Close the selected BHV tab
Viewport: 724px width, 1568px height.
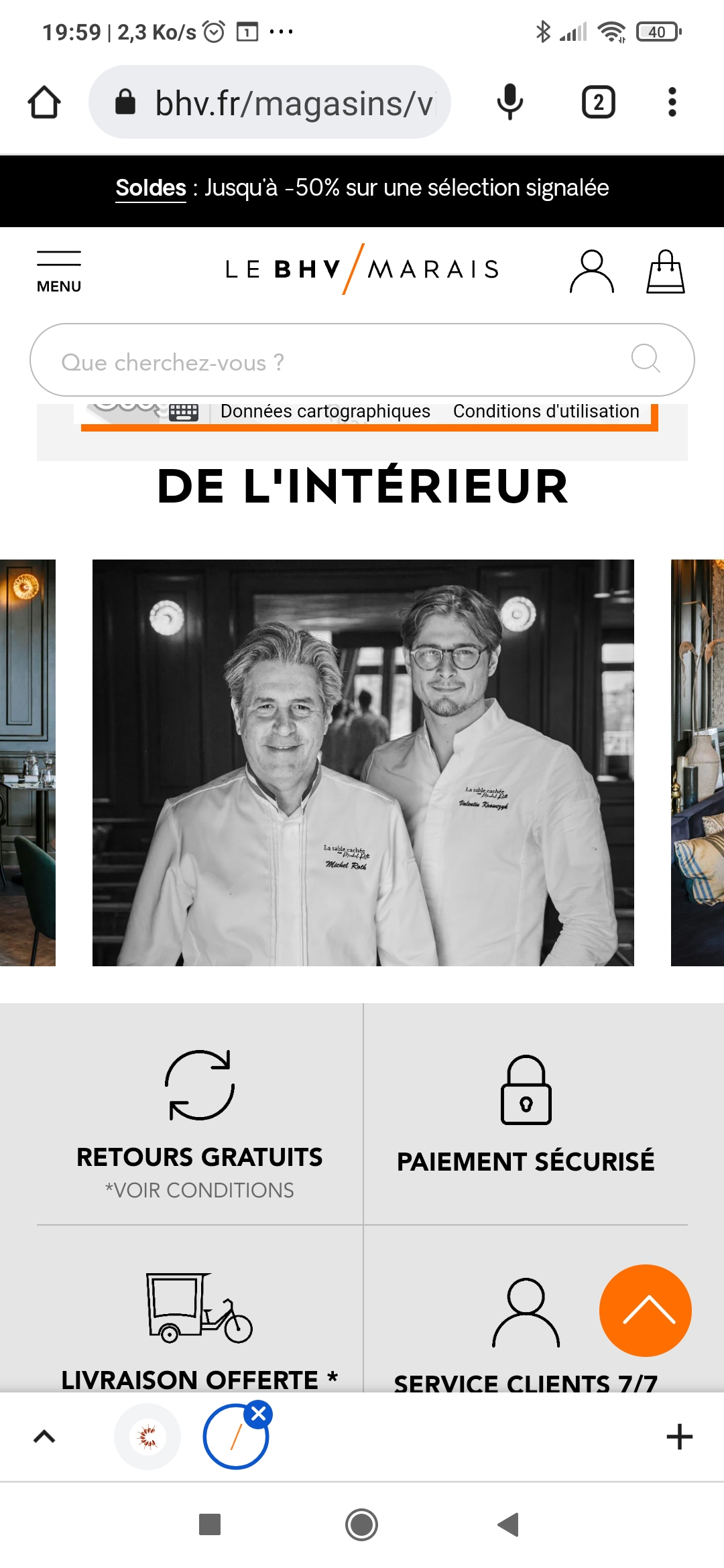tap(259, 1414)
